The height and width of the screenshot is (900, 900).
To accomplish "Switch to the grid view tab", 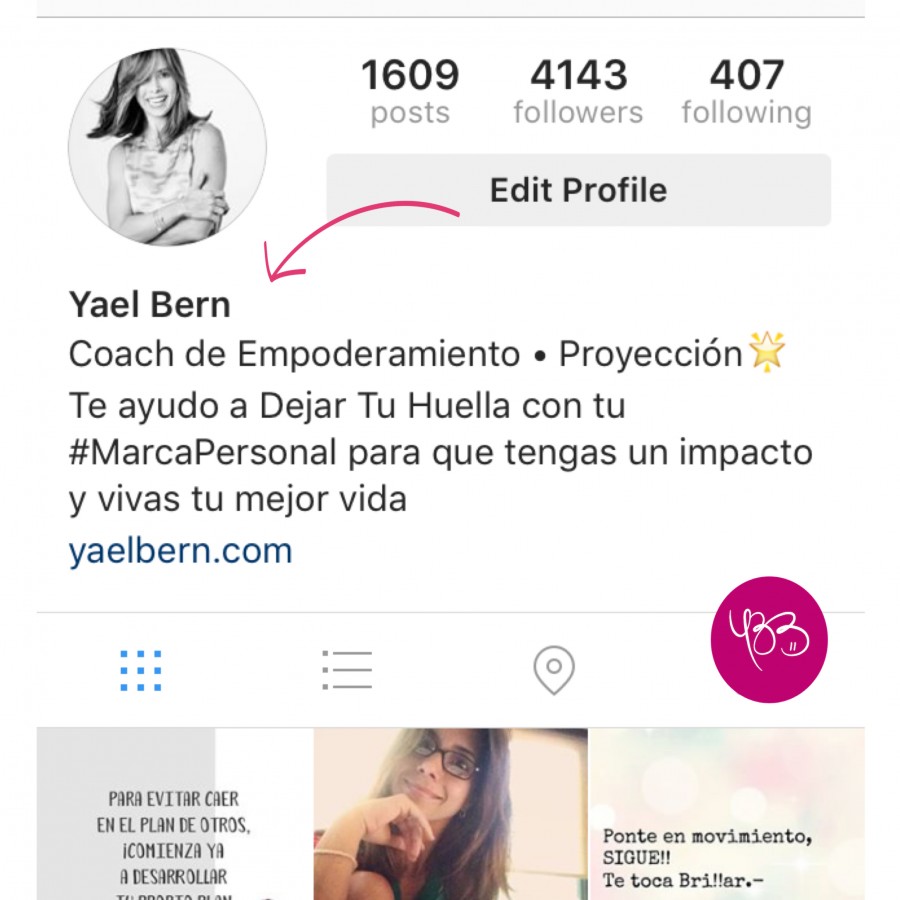I will (141, 670).
